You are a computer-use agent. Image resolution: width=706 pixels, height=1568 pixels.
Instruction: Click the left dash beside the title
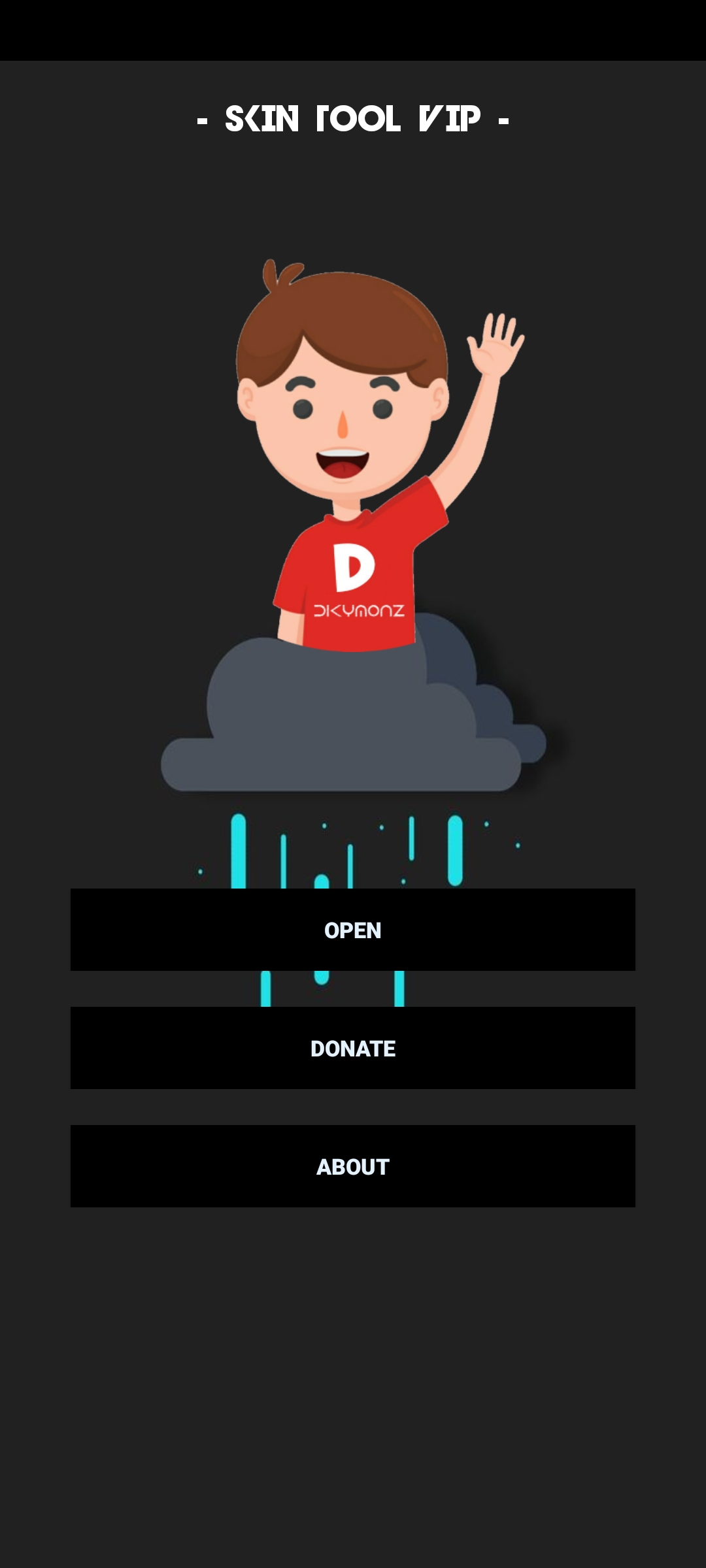pyautogui.click(x=203, y=119)
